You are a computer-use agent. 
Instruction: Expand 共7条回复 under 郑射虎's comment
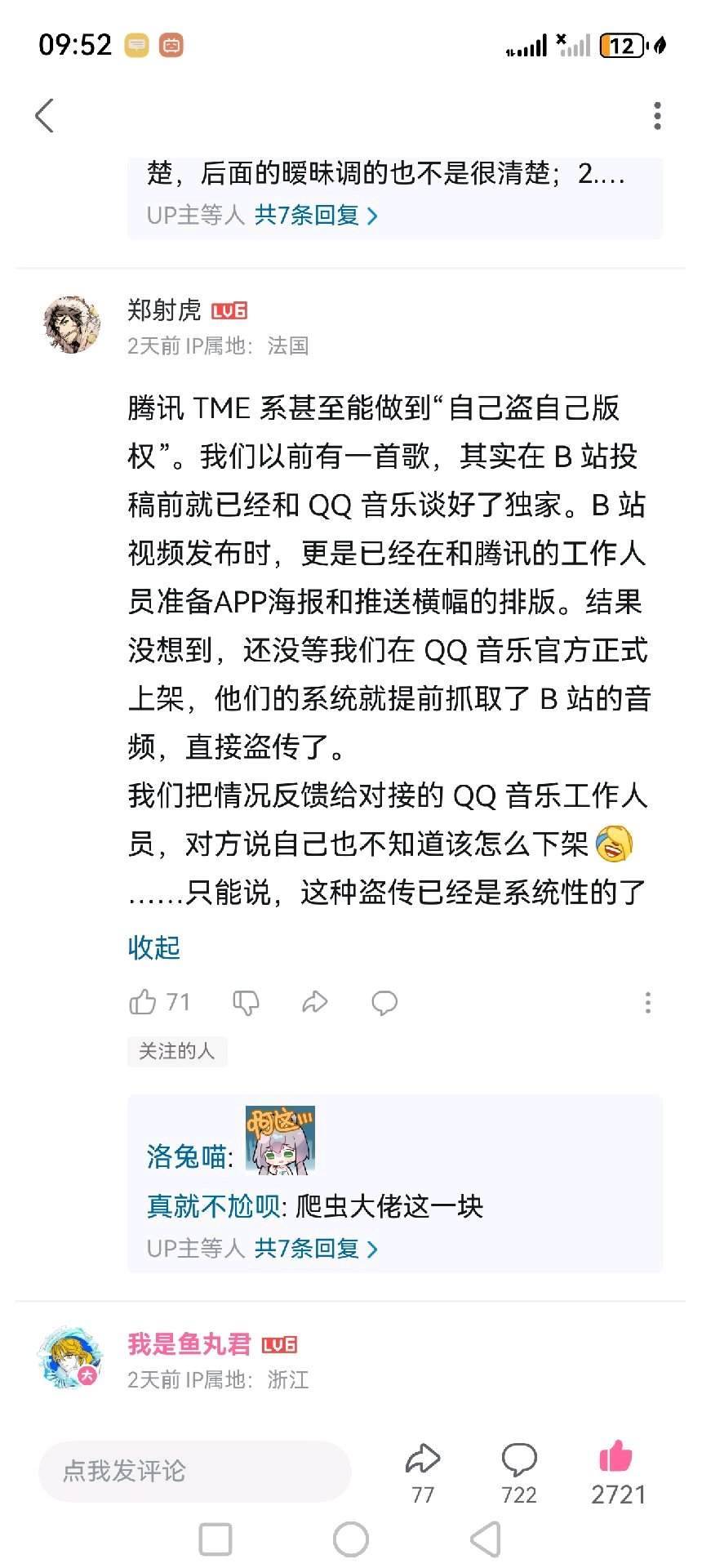[x=315, y=1249]
